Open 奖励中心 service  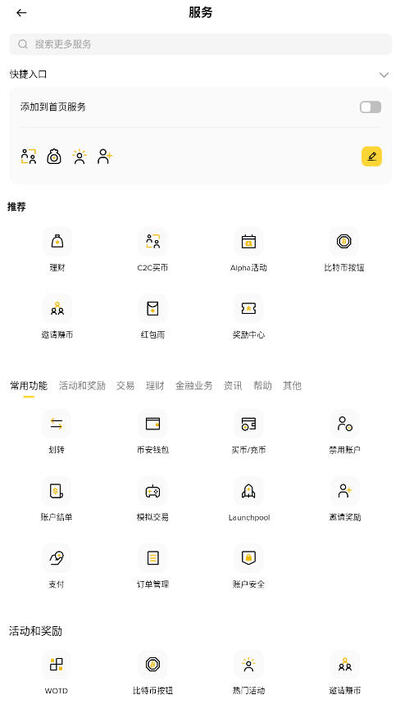click(249, 317)
